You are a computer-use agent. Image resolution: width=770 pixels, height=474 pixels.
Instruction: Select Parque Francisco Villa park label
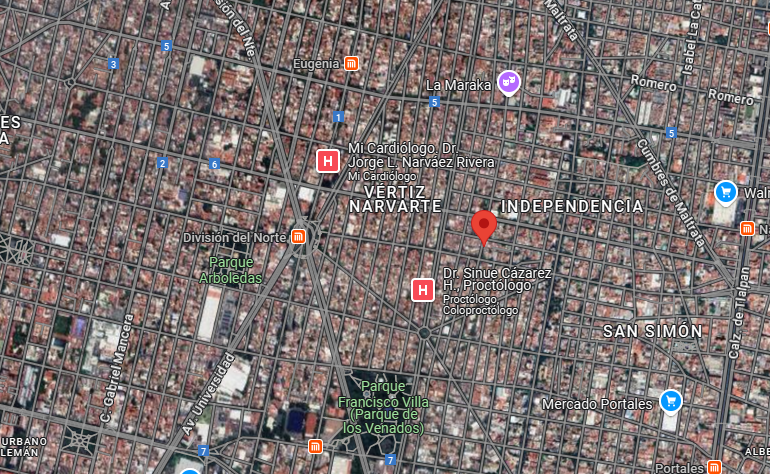[382, 407]
